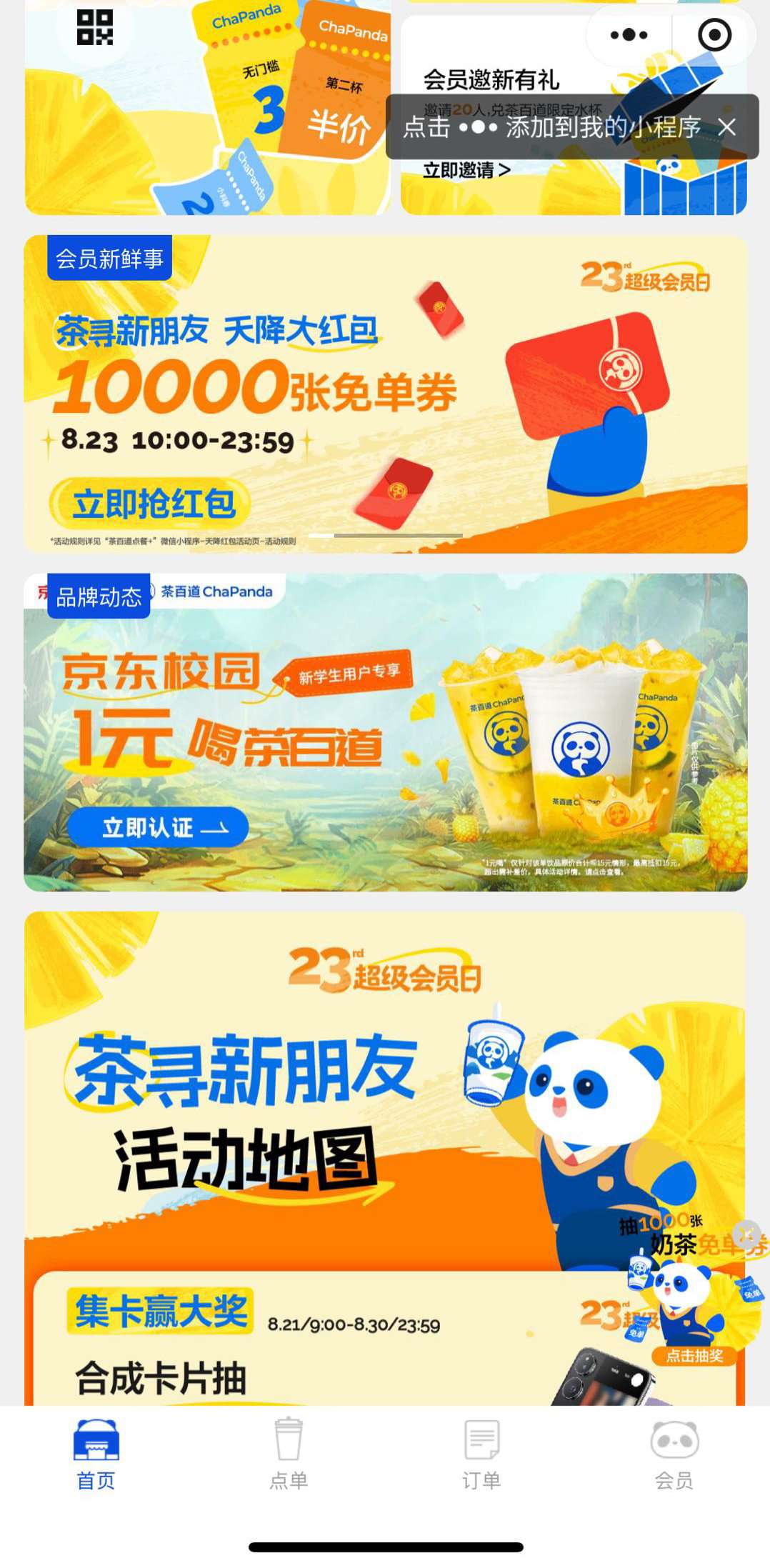Open the mini program three-dot menu

click(x=629, y=34)
